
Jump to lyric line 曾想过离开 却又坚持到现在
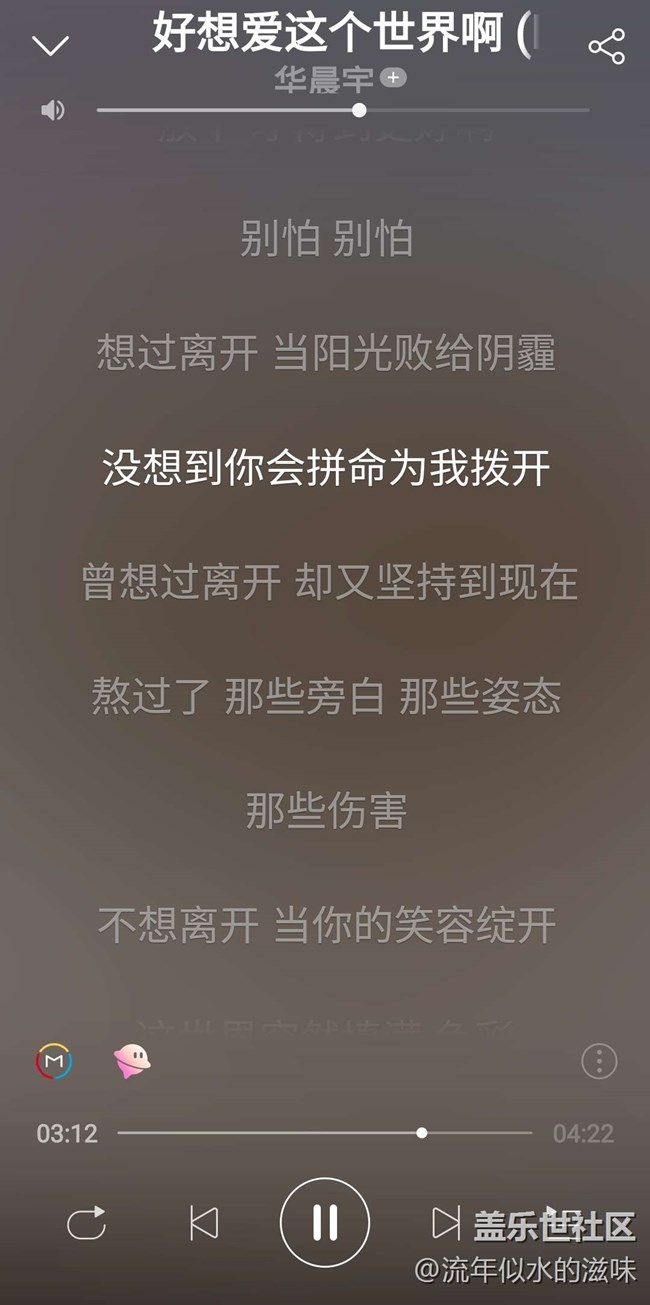pos(329,582)
